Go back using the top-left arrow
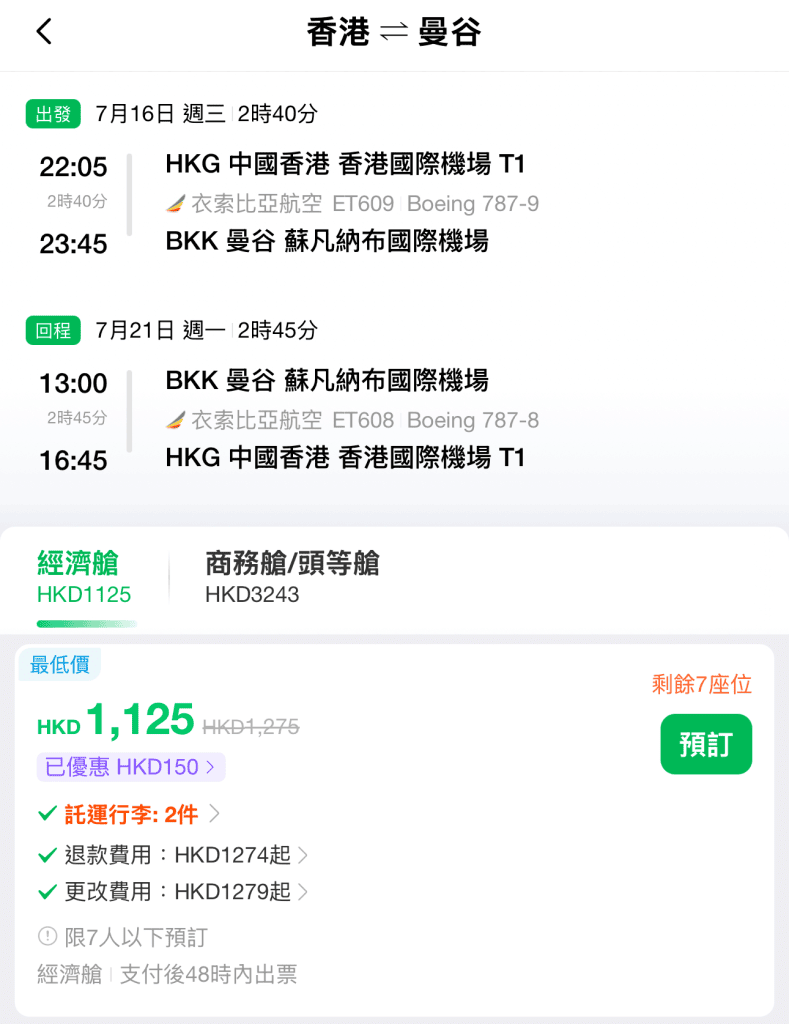Screen dimensions: 789x1024 (x=43, y=32)
